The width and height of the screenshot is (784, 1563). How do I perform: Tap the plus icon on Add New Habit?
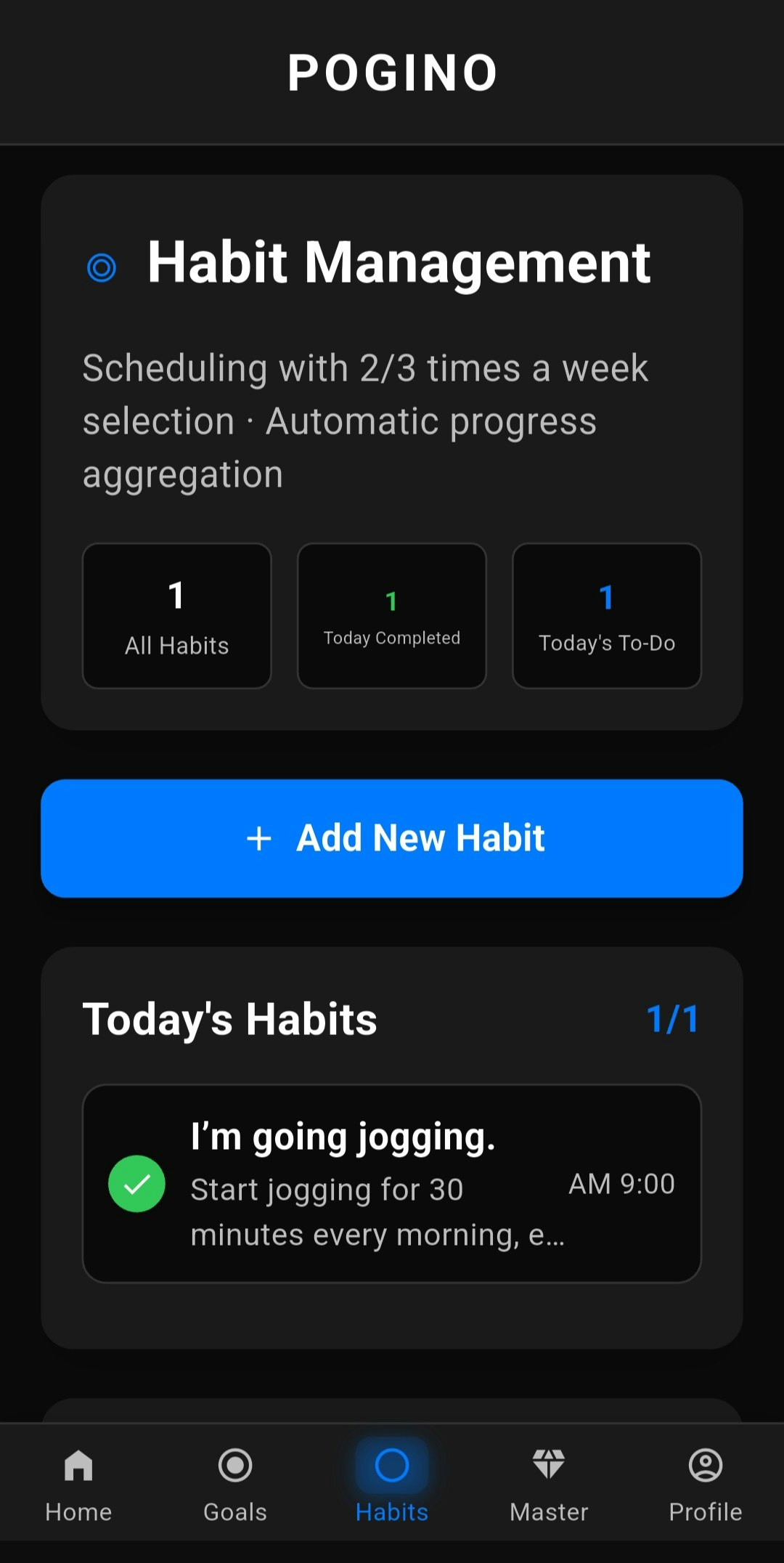(260, 837)
